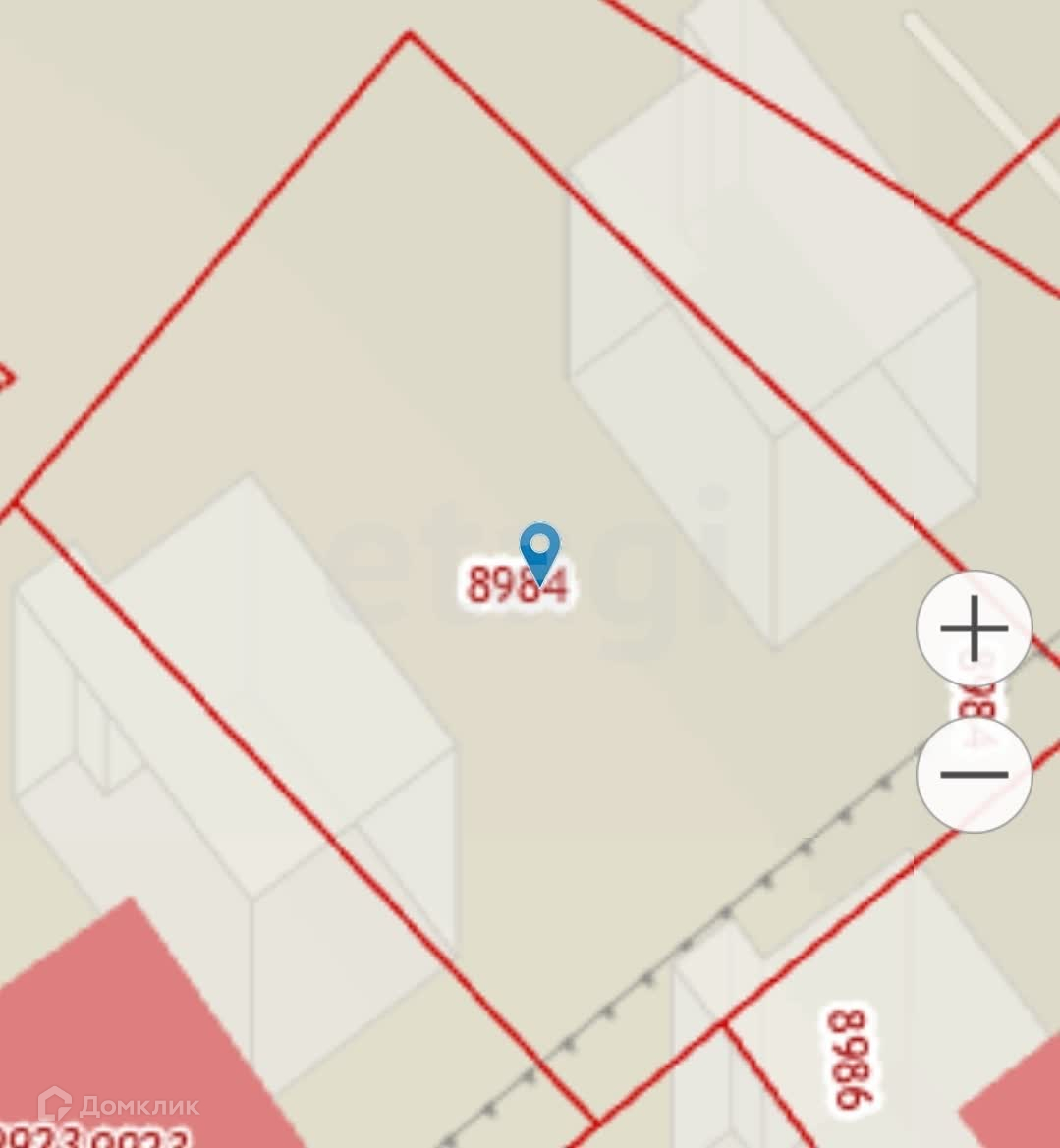Screen dimensions: 1060x1148
Task: Zoom in on the cadastral map
Action: [x=974, y=629]
